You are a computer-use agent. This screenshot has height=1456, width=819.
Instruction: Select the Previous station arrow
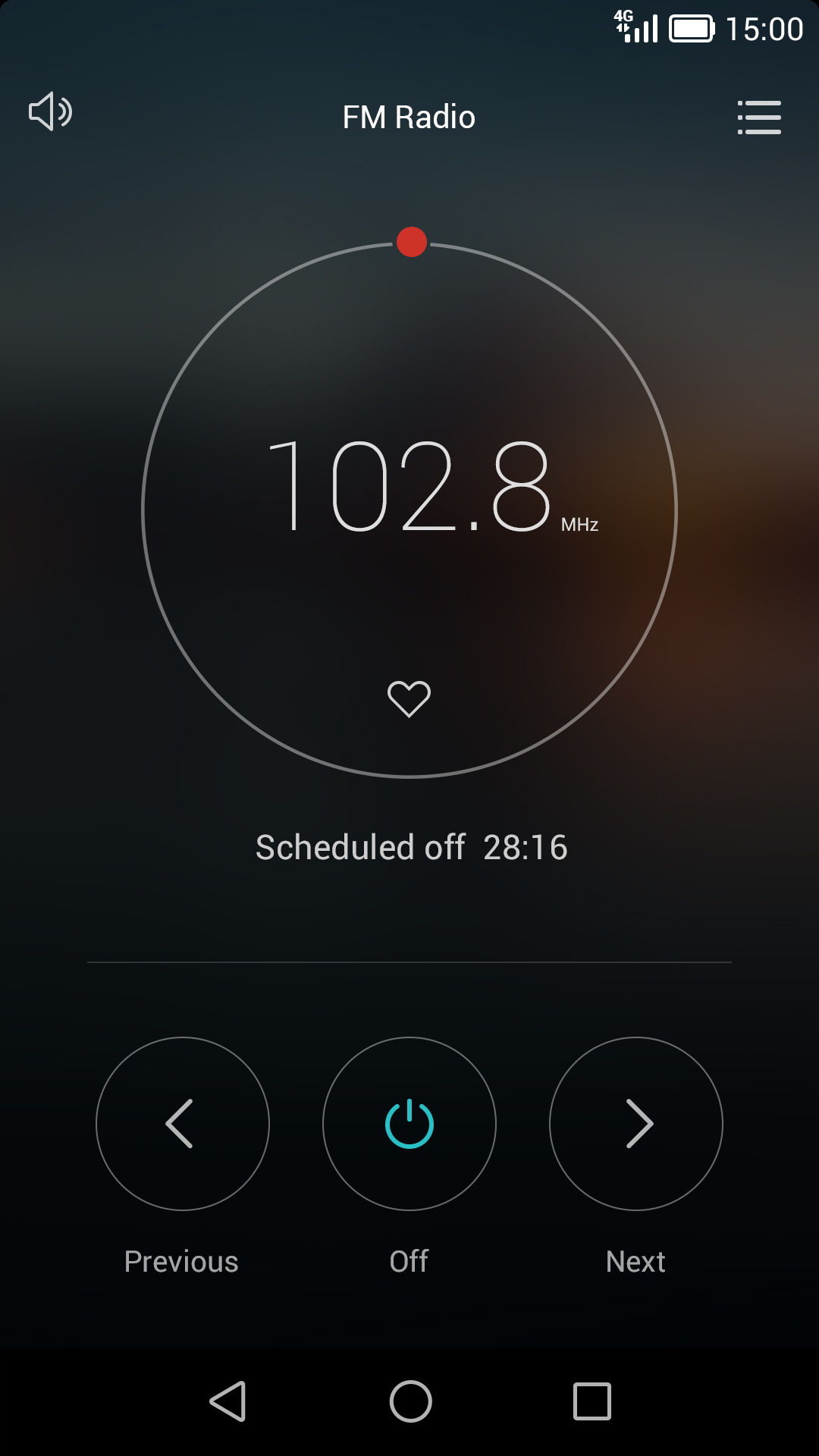click(182, 1125)
